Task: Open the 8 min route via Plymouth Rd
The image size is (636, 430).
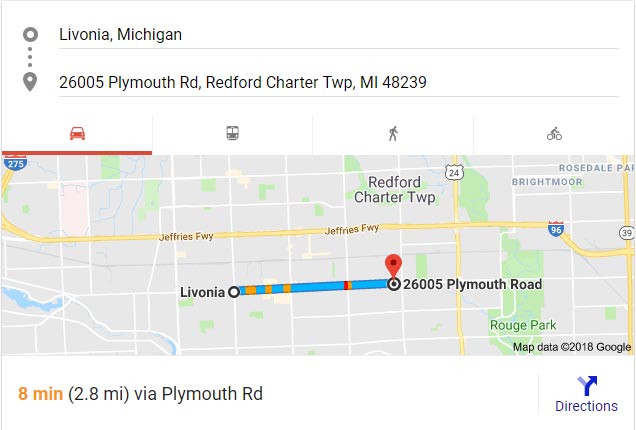Action: (140, 393)
